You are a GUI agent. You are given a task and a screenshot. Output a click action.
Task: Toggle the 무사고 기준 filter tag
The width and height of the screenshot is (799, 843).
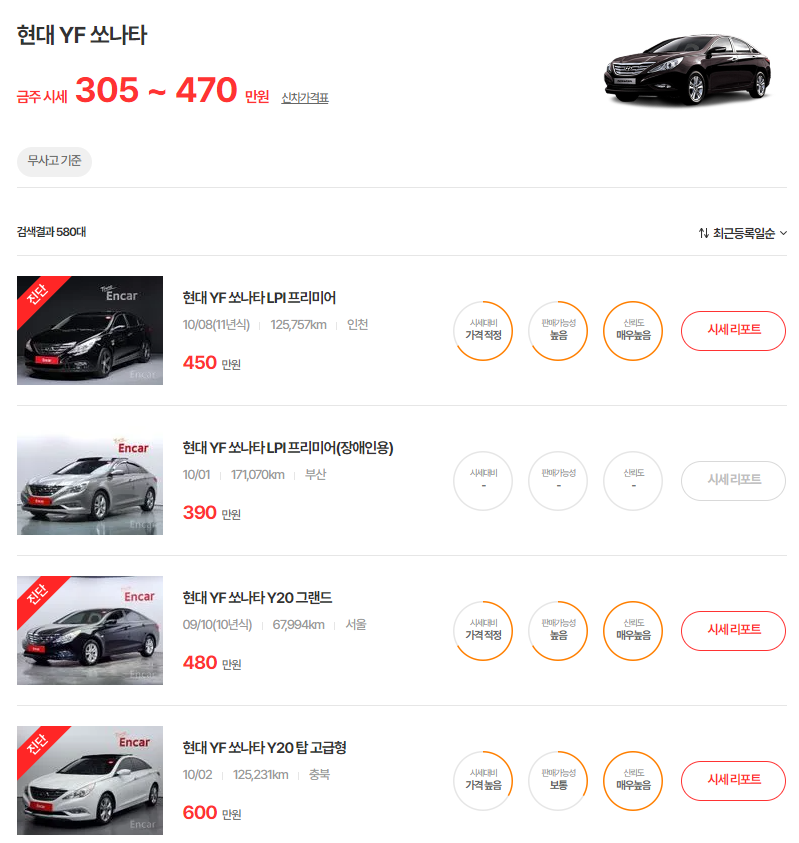[x=54, y=161]
